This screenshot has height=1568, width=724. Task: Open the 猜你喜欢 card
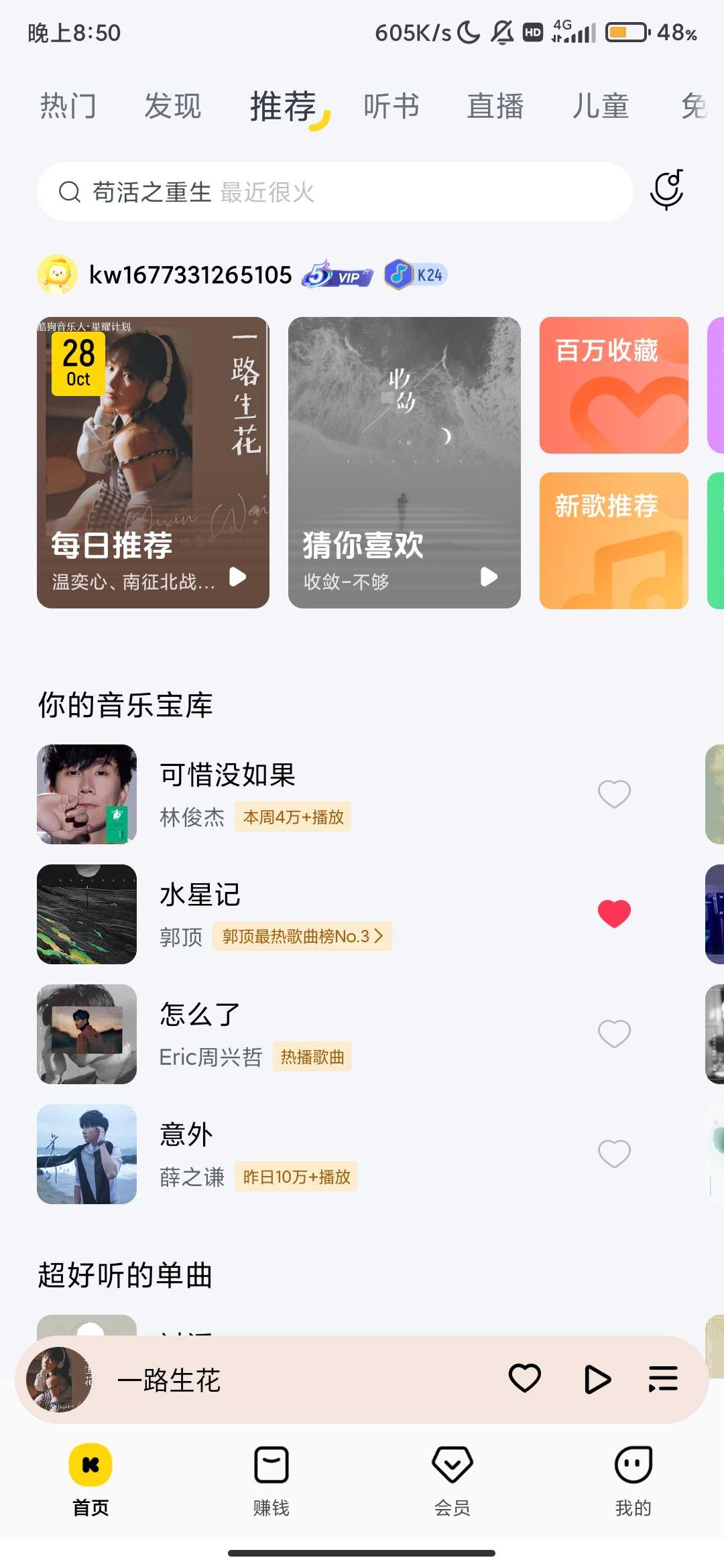pos(404,462)
